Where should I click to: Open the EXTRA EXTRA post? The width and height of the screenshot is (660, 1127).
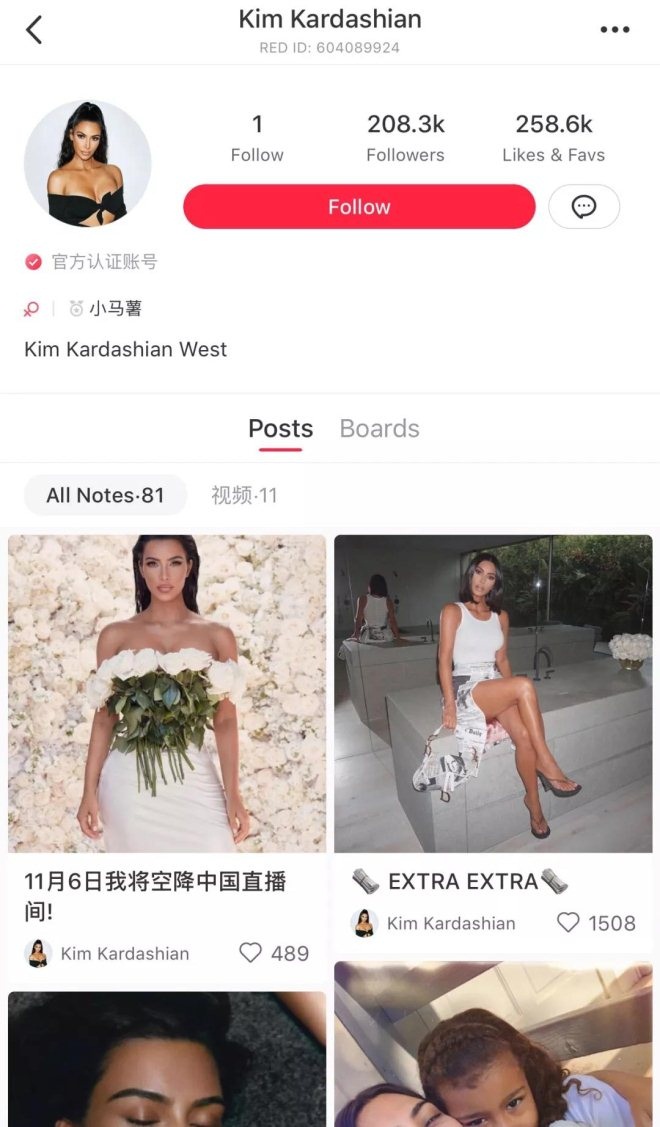[493, 694]
